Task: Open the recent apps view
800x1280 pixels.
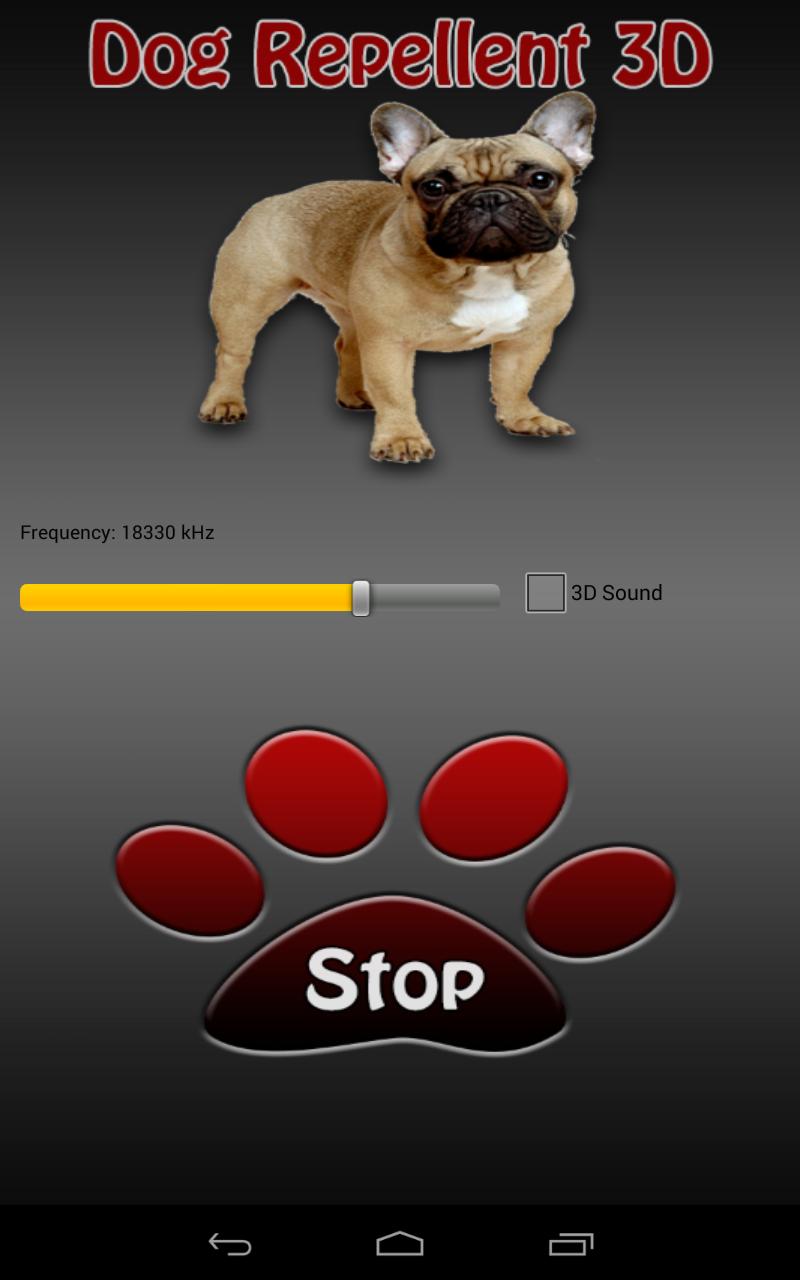Action: 571,1244
